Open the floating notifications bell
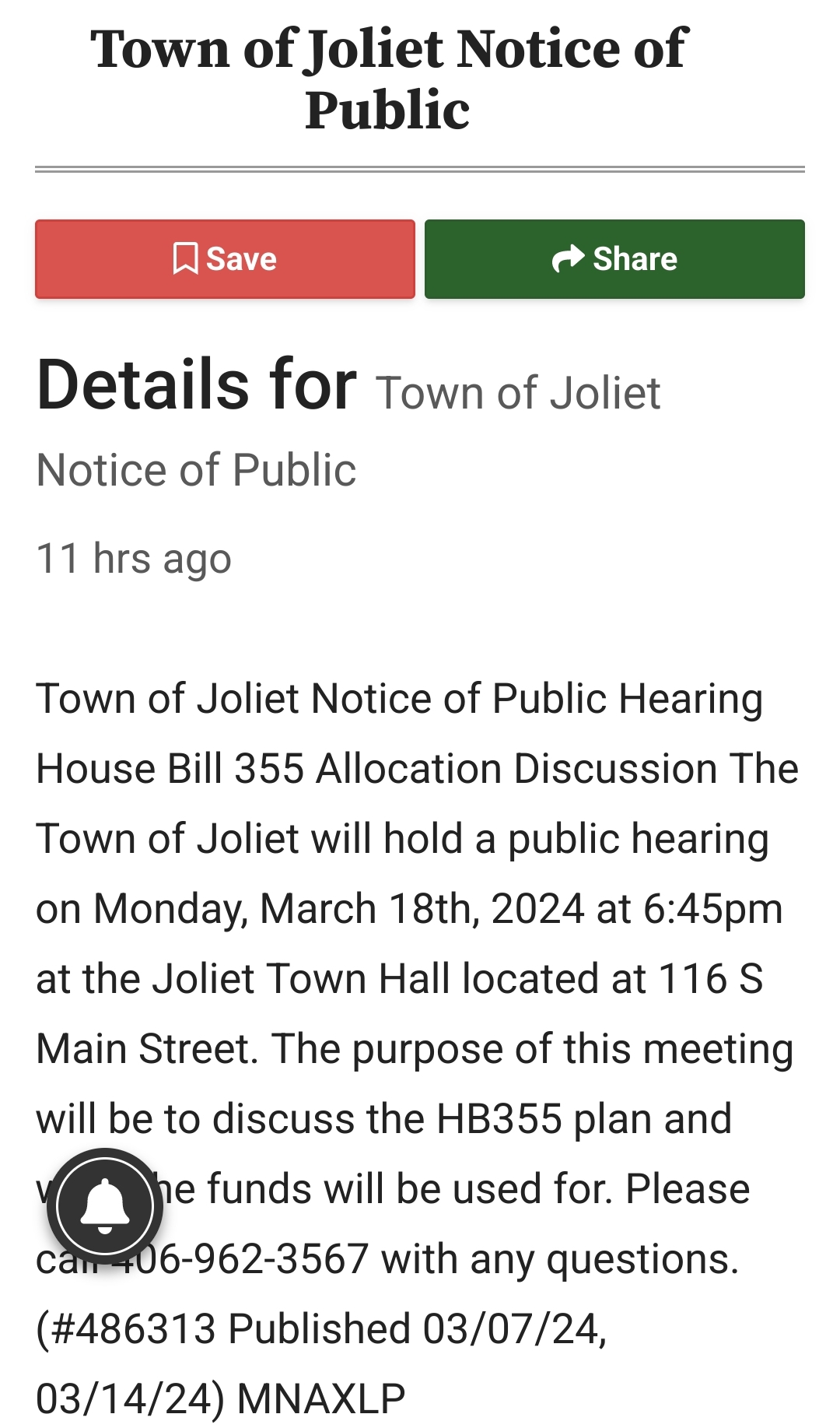Image resolution: width=840 pixels, height=1428 pixels. point(105,1205)
